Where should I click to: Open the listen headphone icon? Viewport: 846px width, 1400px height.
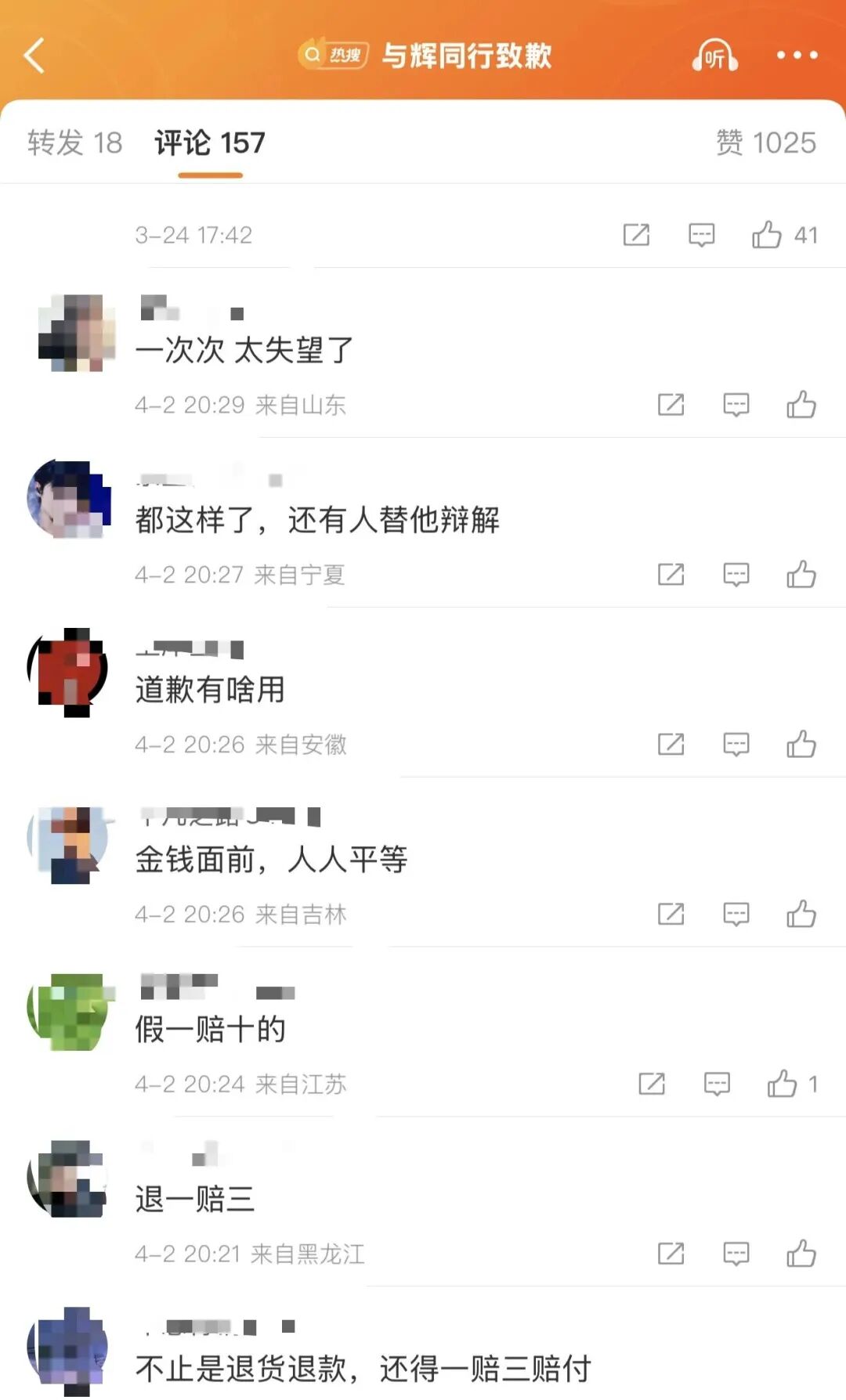click(714, 56)
